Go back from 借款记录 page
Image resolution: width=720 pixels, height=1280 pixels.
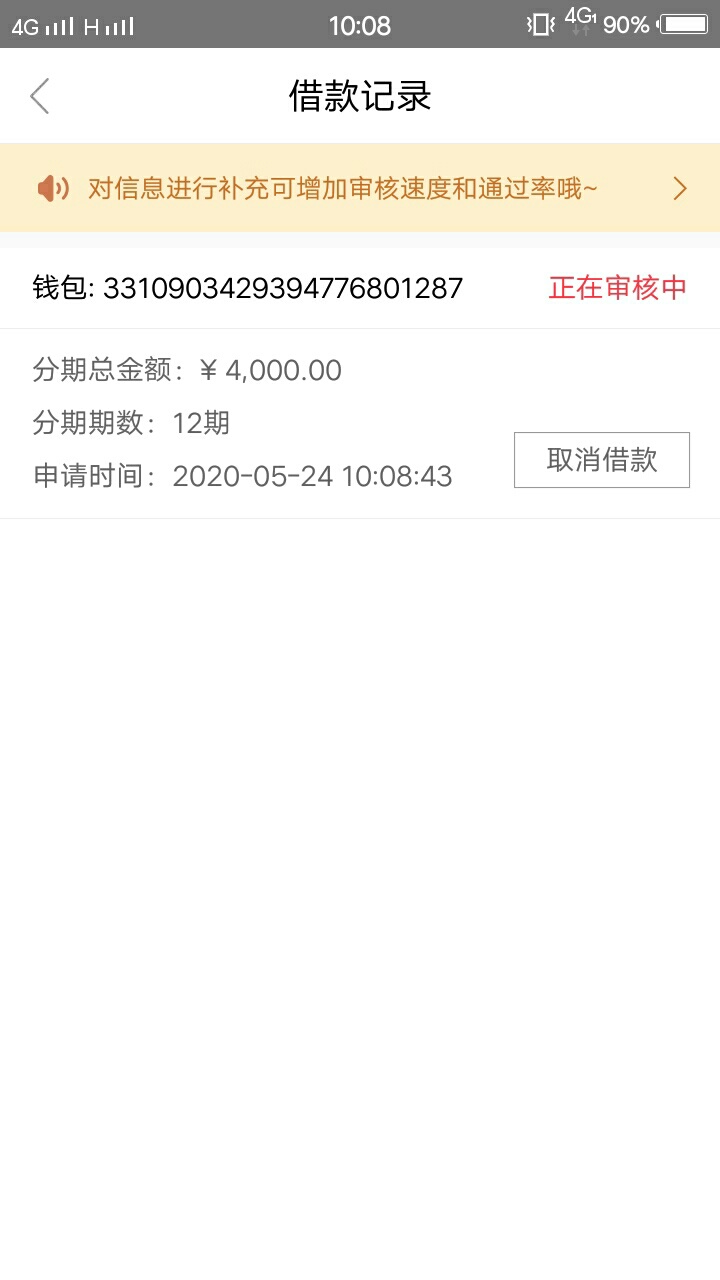(x=39, y=96)
